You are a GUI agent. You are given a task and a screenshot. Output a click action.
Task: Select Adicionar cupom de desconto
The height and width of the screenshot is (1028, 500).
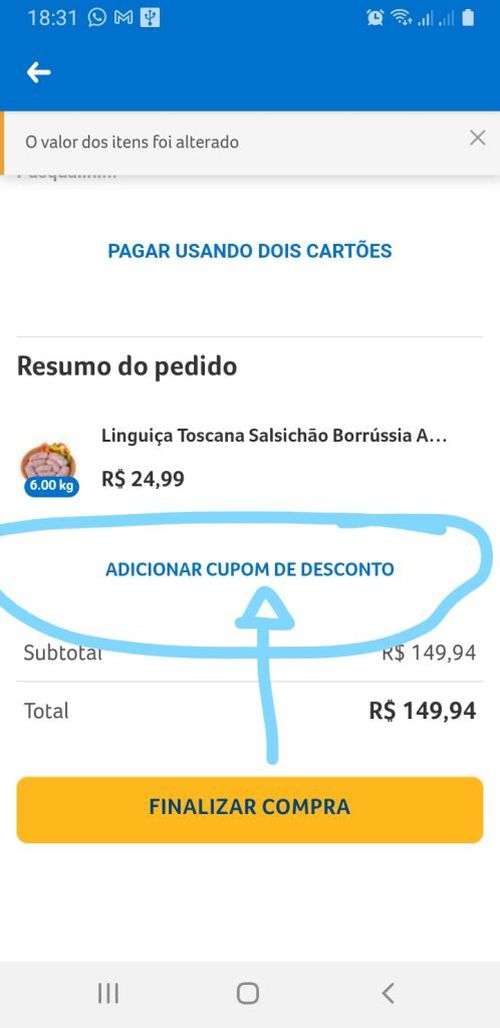(250, 569)
